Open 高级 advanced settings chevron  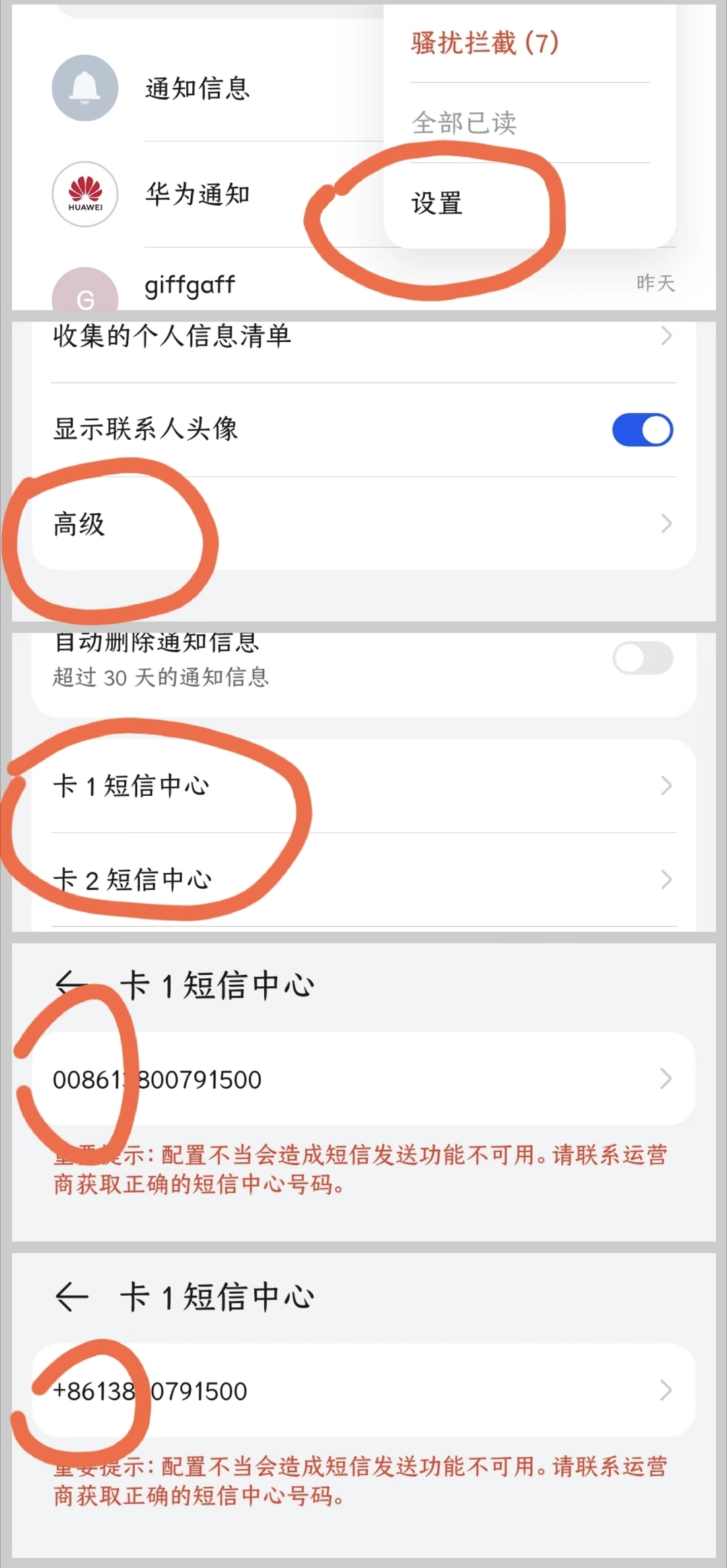coord(363,523)
